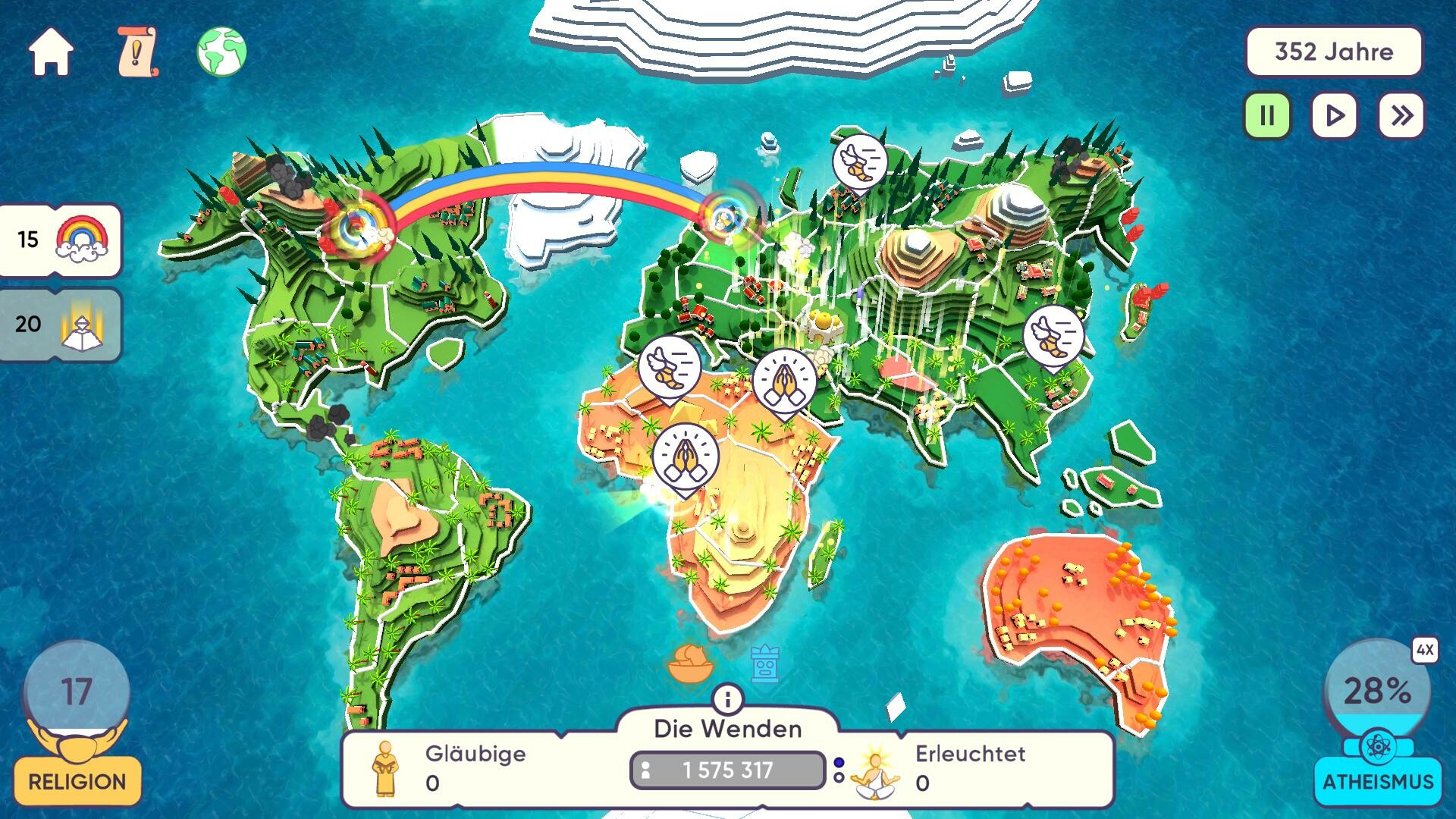Pause the game time
Image resolution: width=1456 pixels, height=819 pixels.
point(1266,116)
